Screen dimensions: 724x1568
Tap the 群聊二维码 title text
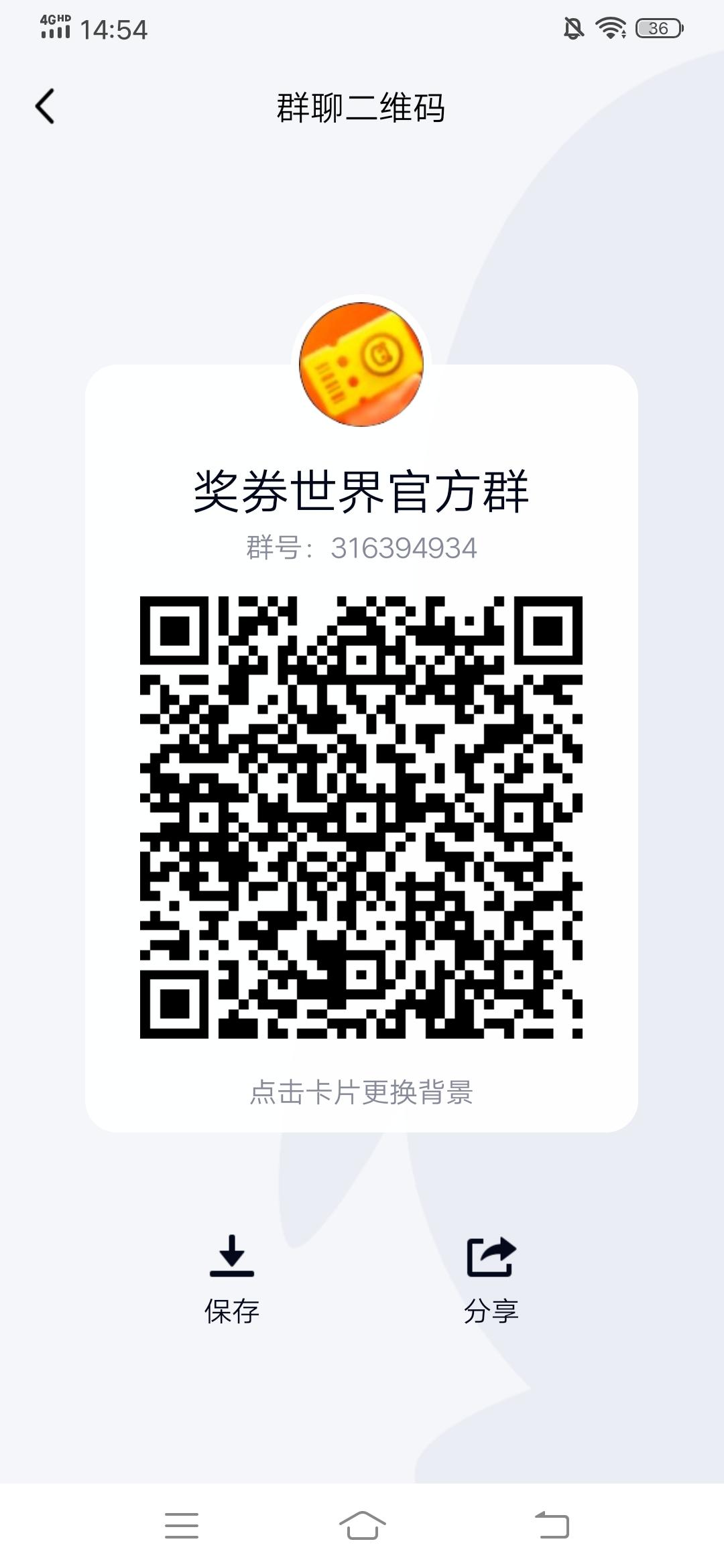(362, 106)
